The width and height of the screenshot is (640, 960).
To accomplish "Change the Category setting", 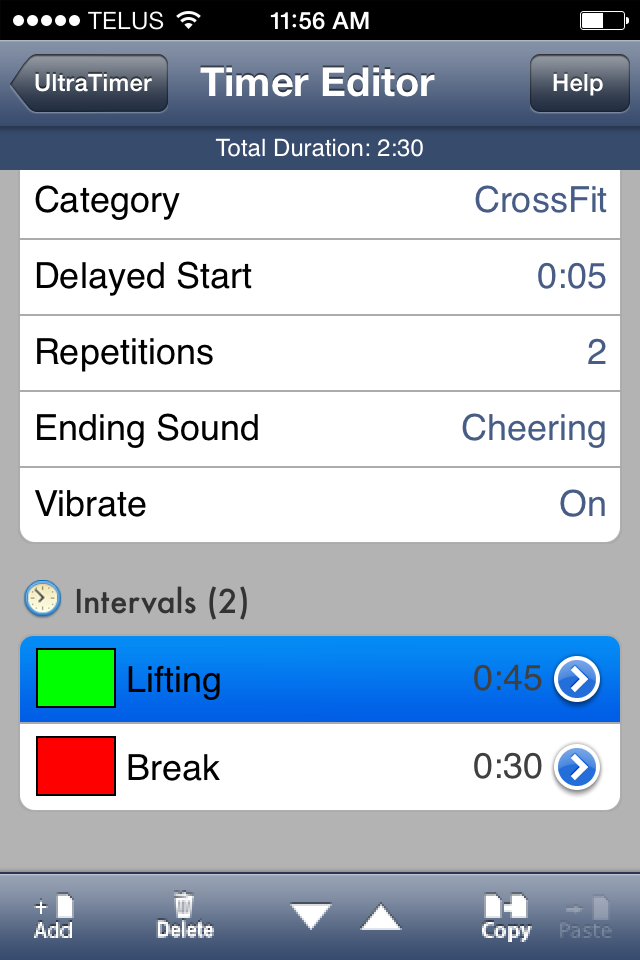I will pyautogui.click(x=320, y=200).
